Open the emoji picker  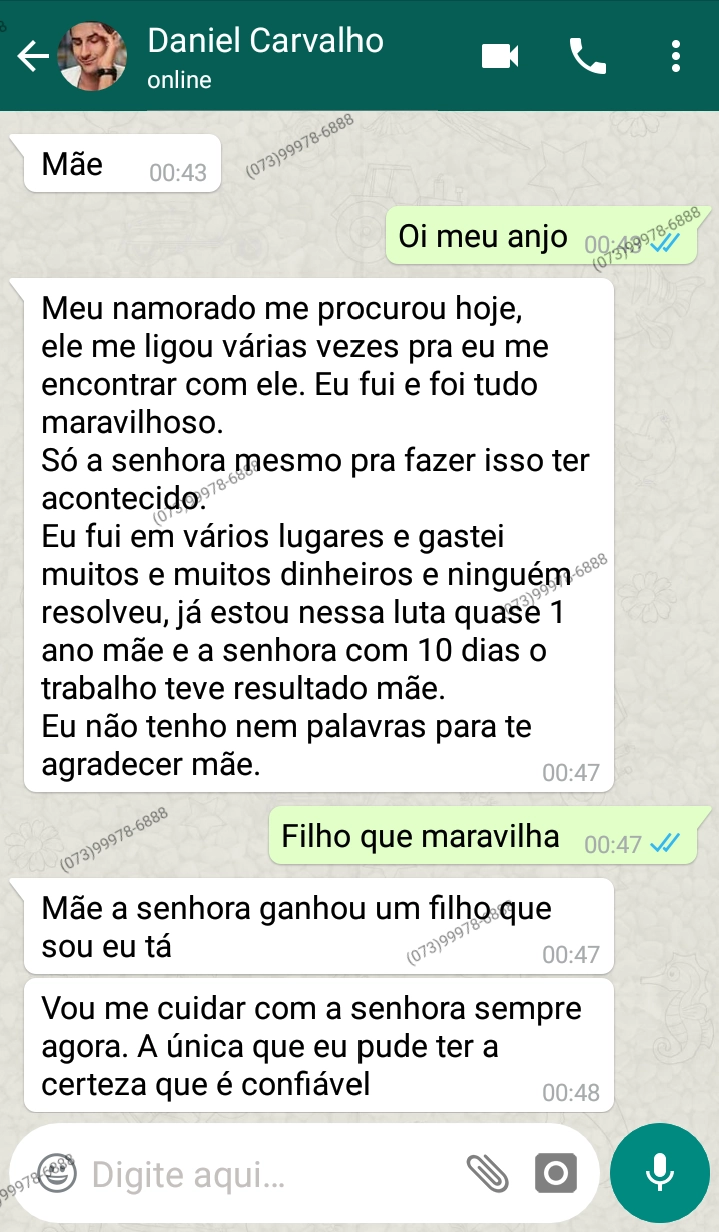(x=57, y=1173)
